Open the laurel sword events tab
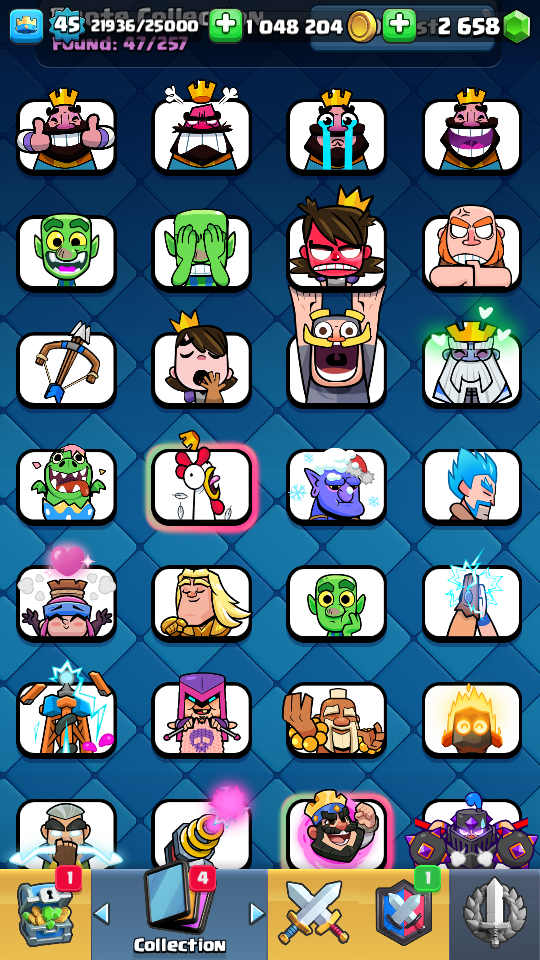 (x=495, y=914)
